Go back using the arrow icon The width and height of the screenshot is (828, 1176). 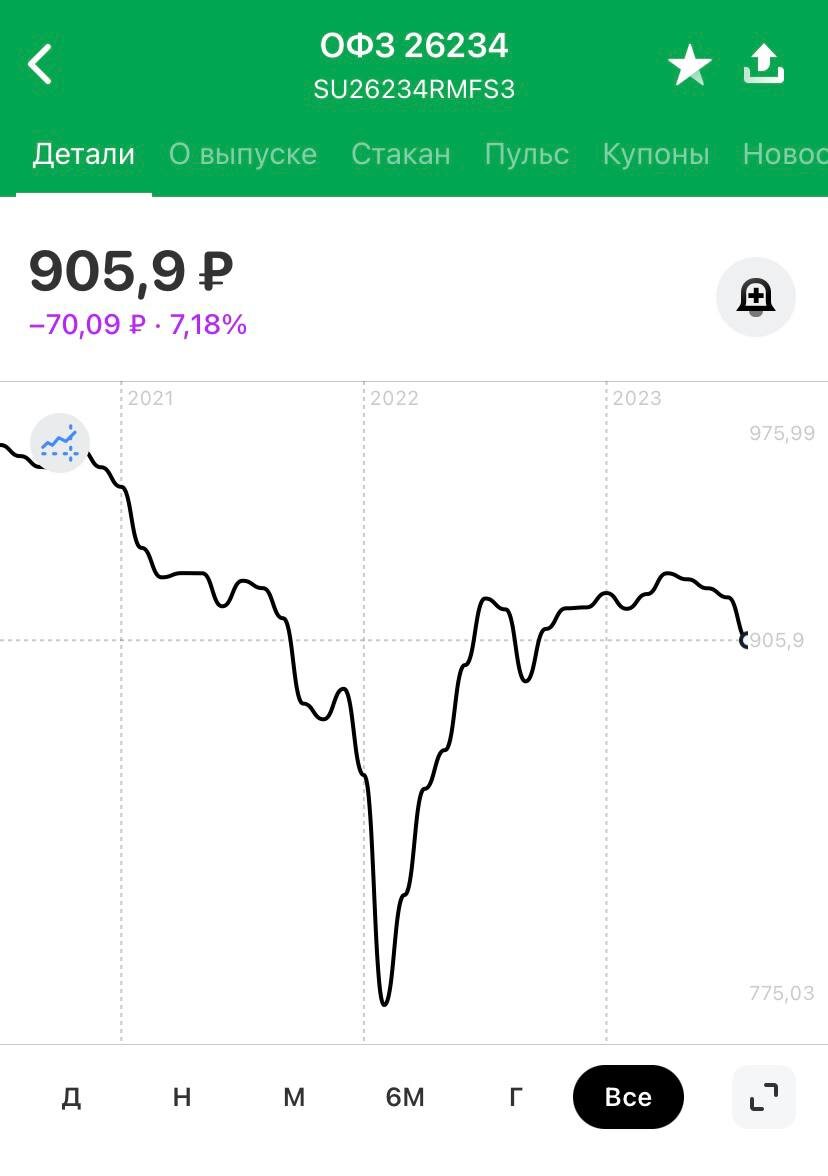pyautogui.click(x=40, y=65)
